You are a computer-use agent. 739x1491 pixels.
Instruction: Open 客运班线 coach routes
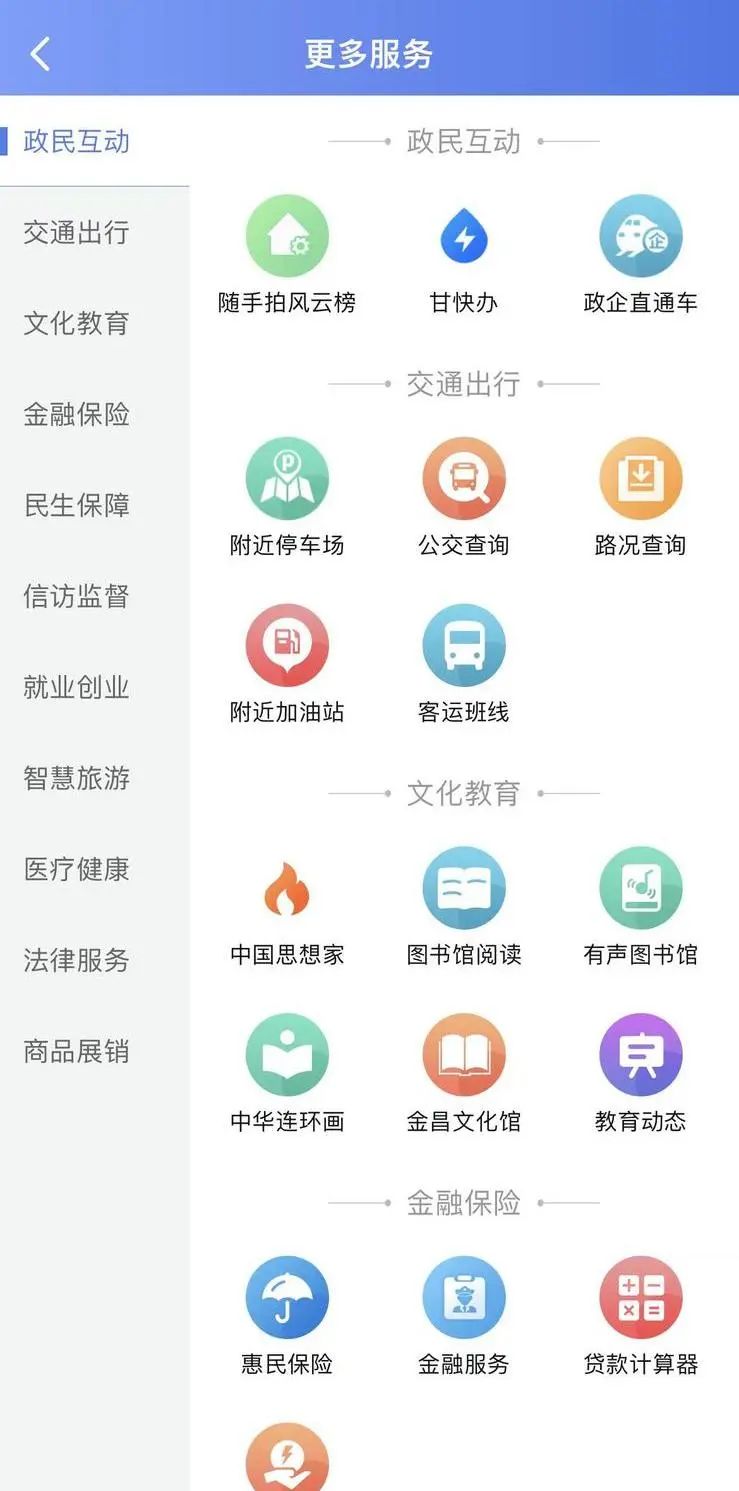pos(464,665)
